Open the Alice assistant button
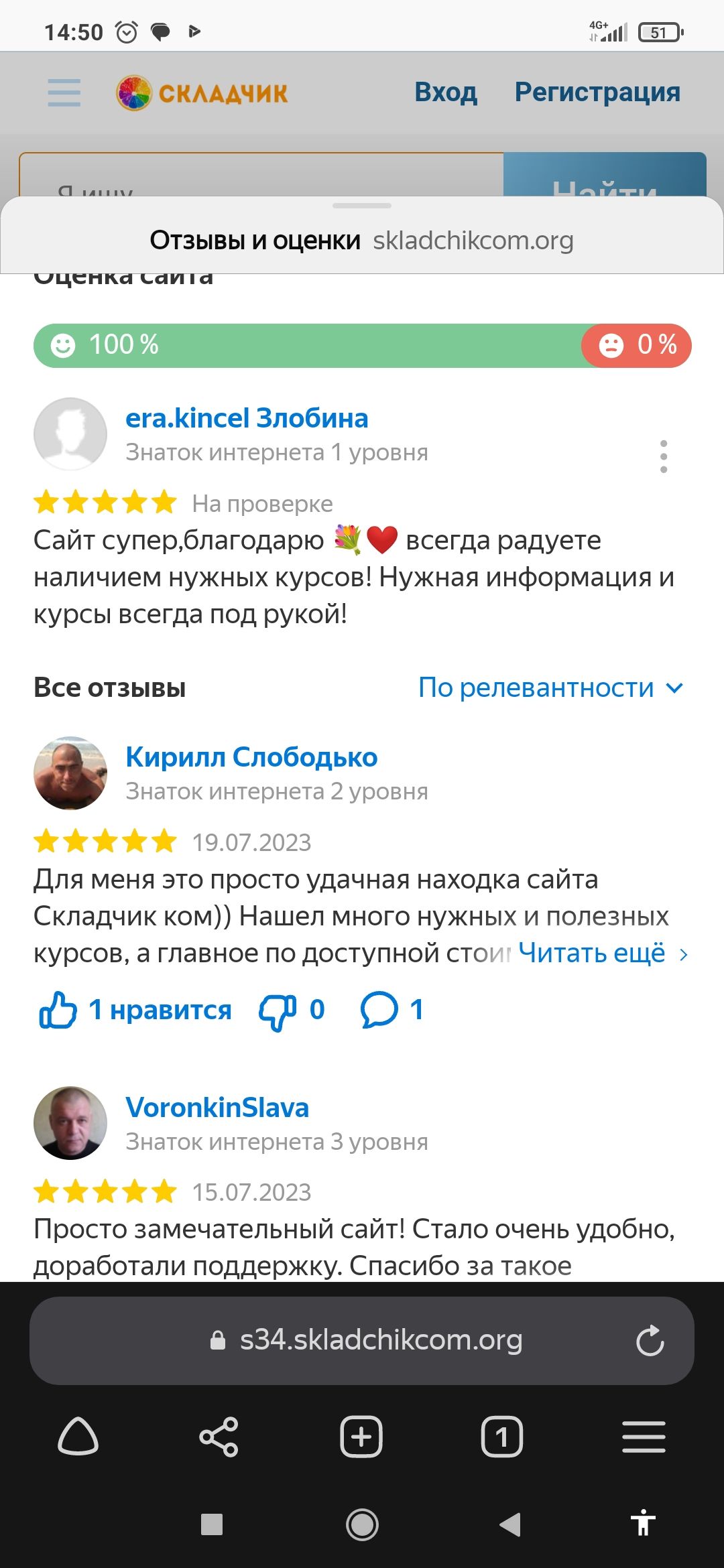 [x=78, y=1437]
